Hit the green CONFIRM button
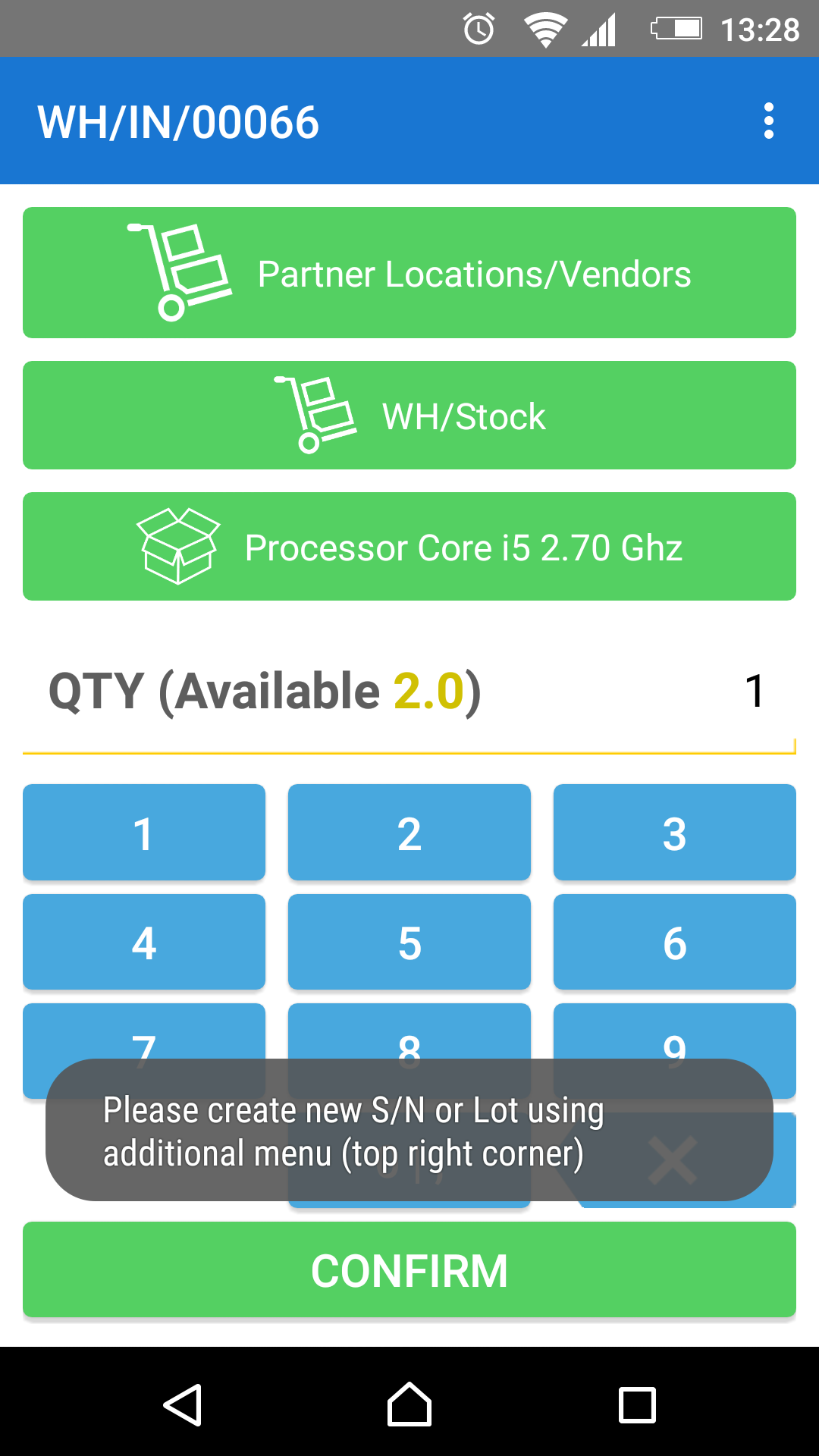 409,1269
